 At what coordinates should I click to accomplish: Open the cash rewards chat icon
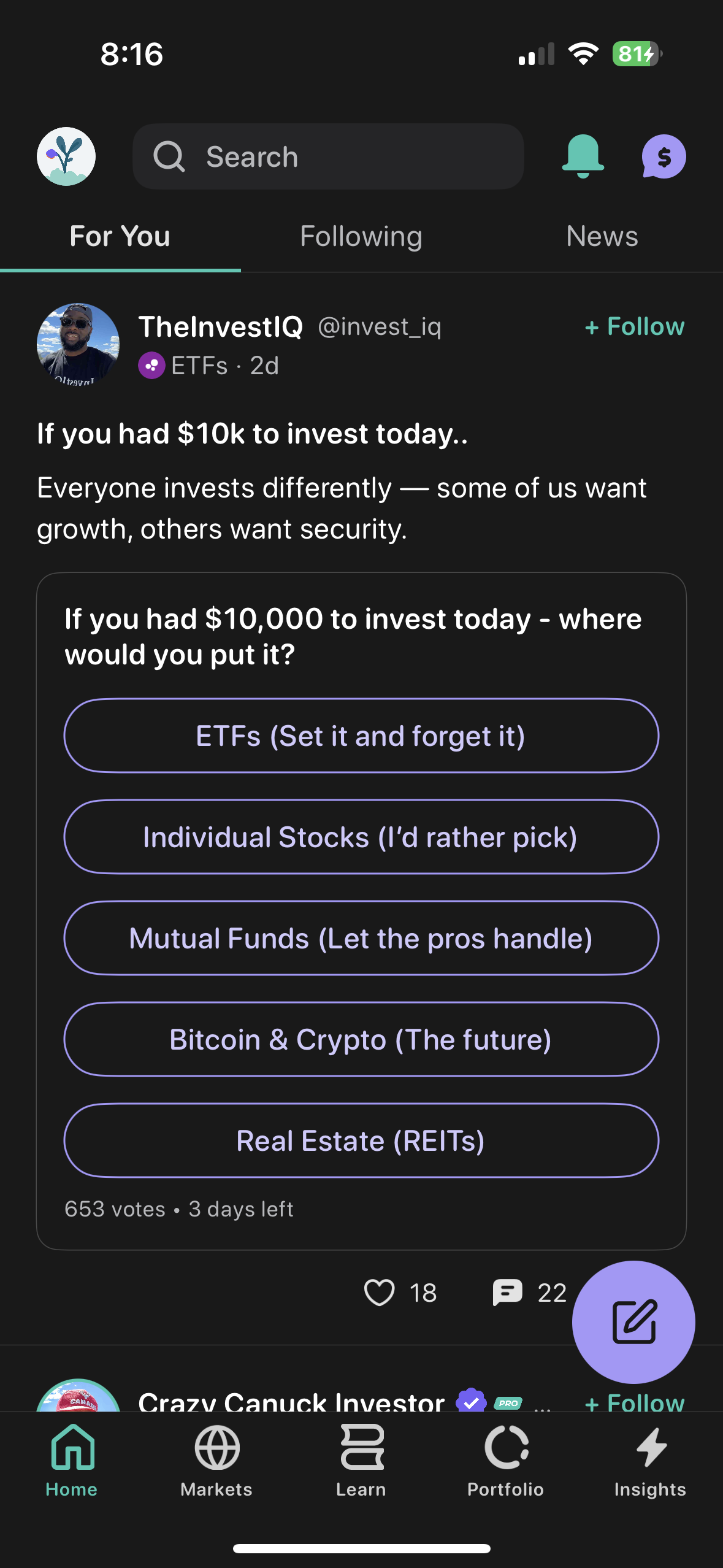[x=664, y=156]
